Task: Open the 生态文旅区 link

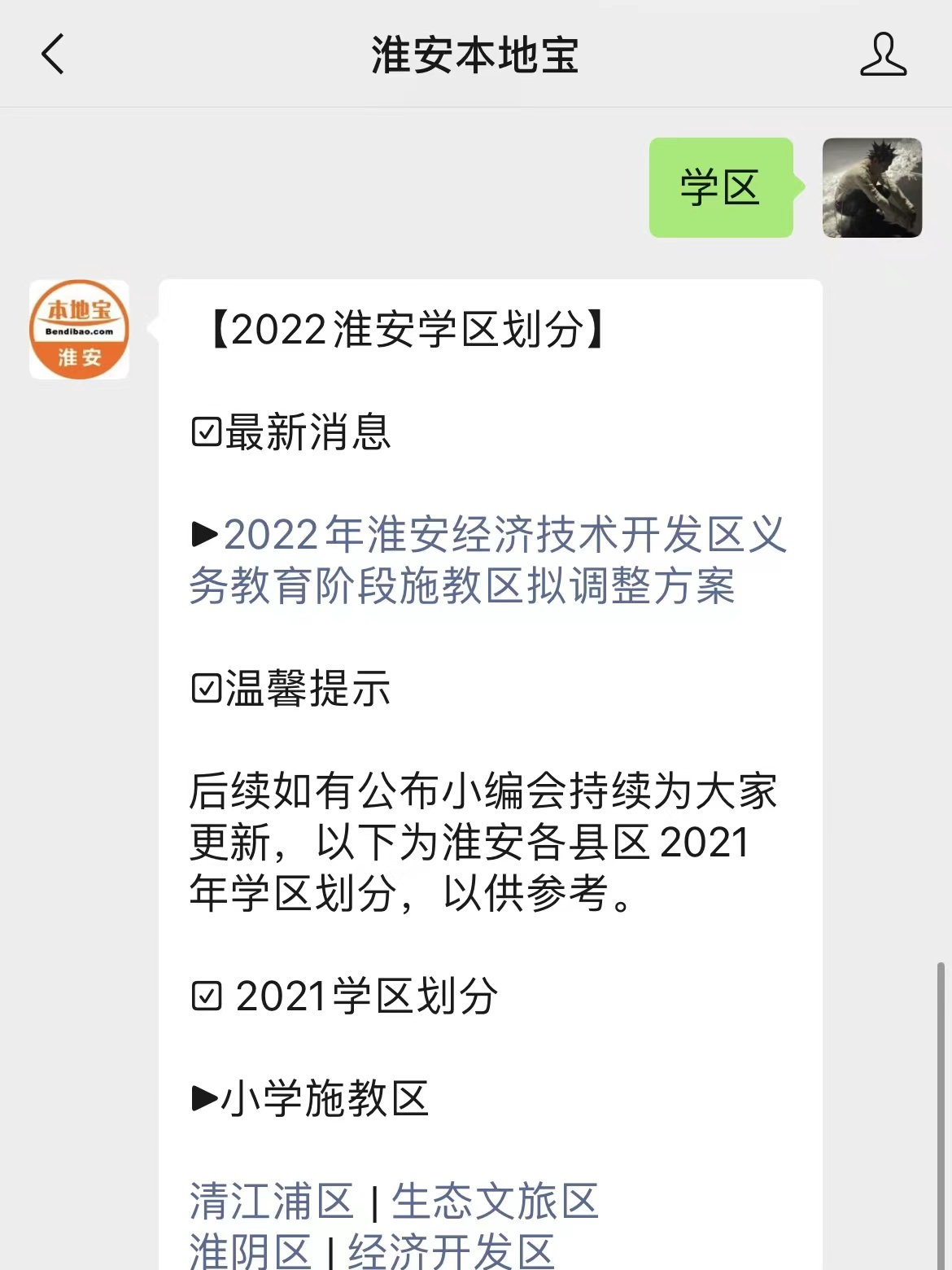Action: coord(495,1202)
